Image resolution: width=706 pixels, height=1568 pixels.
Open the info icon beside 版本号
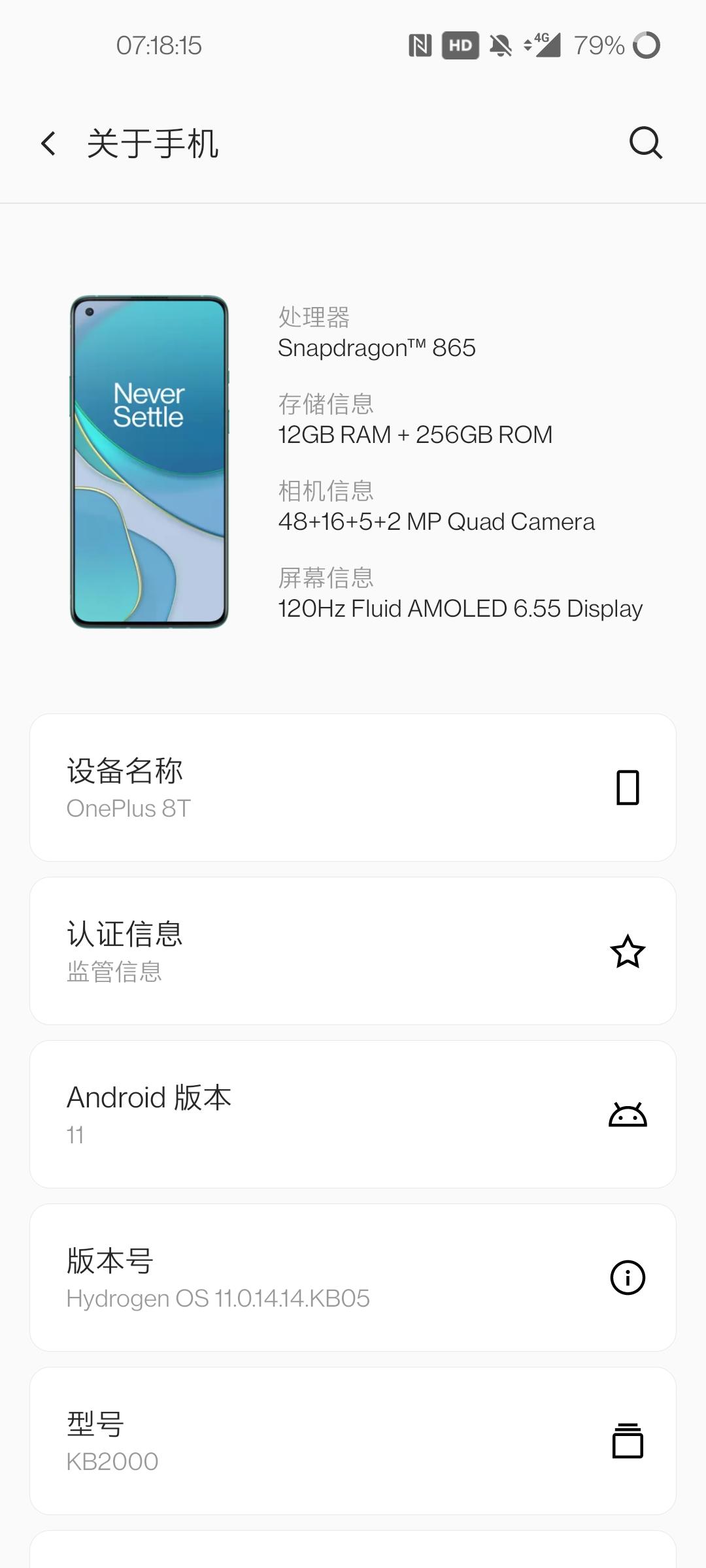coord(627,1277)
